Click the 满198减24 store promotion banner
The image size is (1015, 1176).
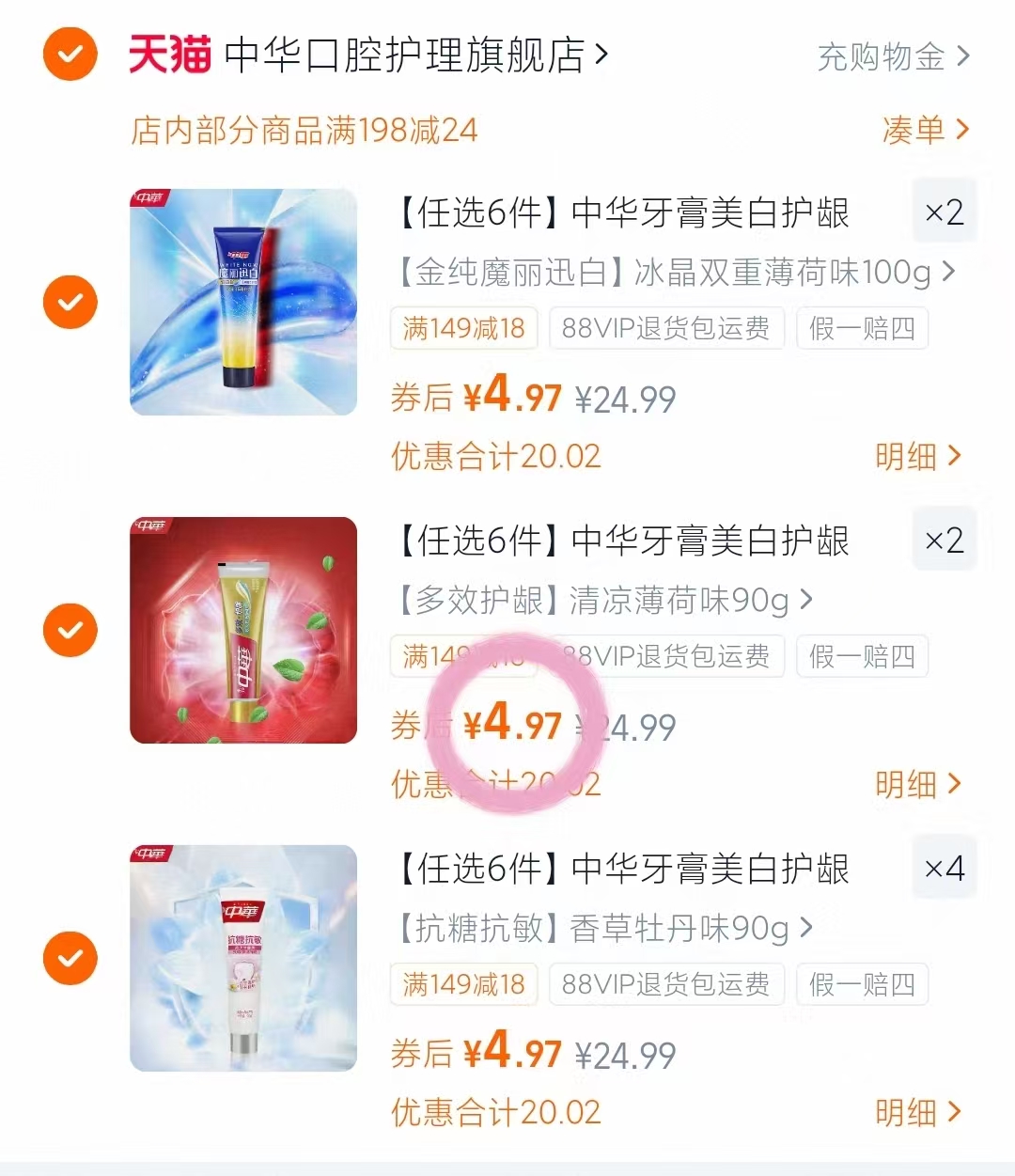305,130
